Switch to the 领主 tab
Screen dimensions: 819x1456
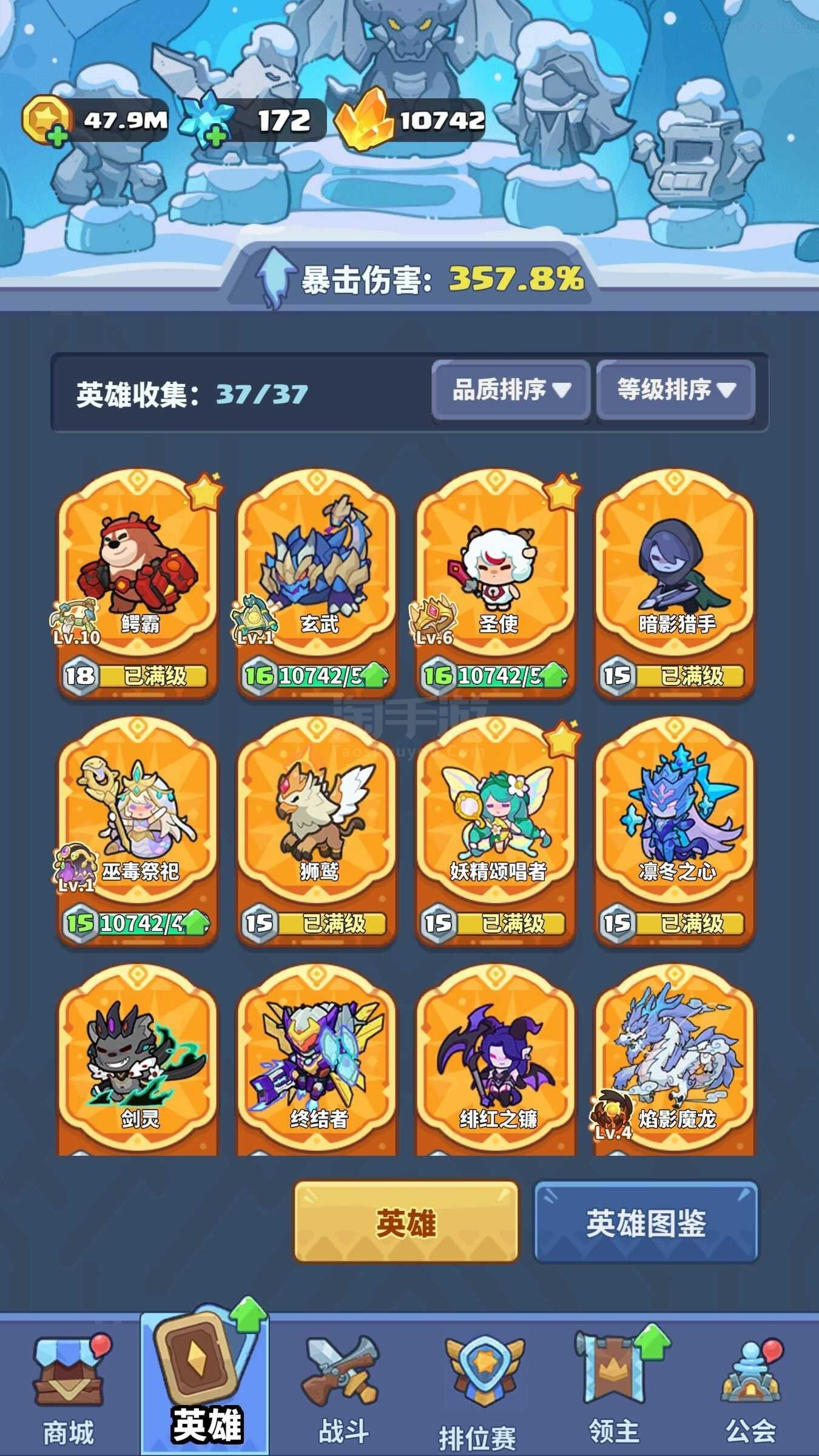614,1389
